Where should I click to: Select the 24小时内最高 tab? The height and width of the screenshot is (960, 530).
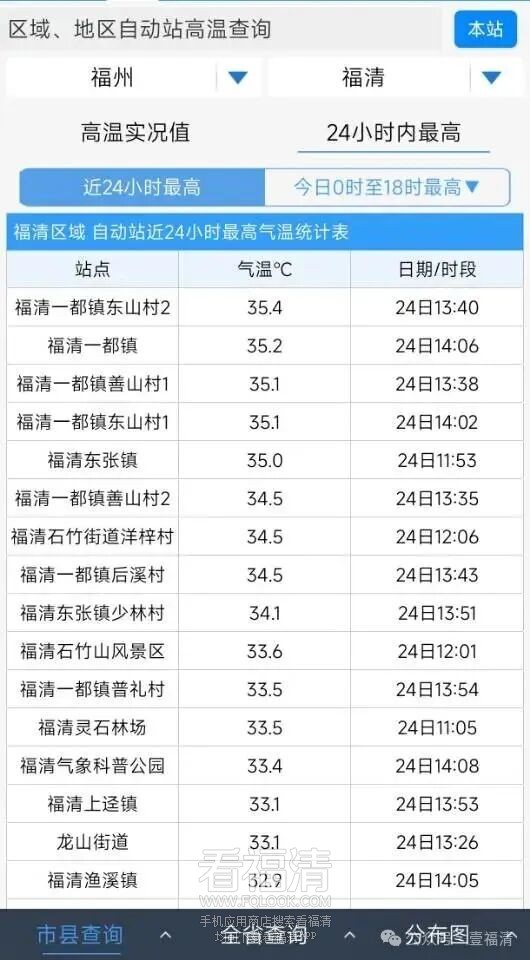point(394,132)
